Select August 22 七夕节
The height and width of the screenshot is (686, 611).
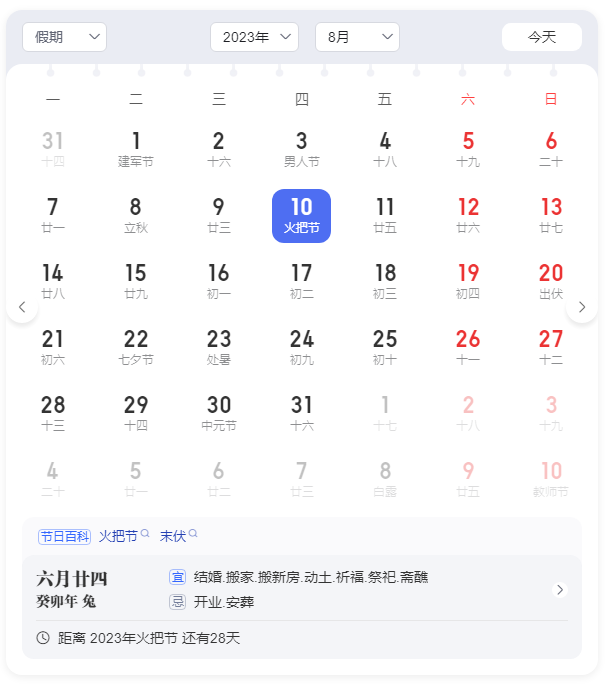coord(136,347)
